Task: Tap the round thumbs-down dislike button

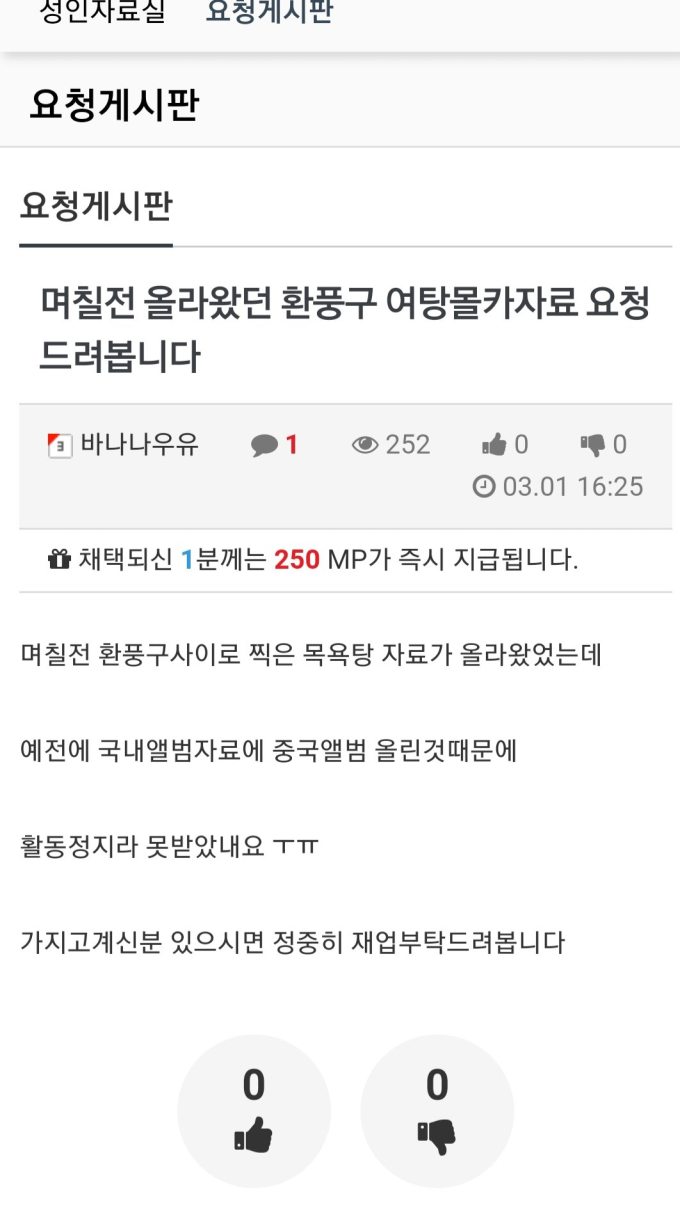Action: [437, 1111]
